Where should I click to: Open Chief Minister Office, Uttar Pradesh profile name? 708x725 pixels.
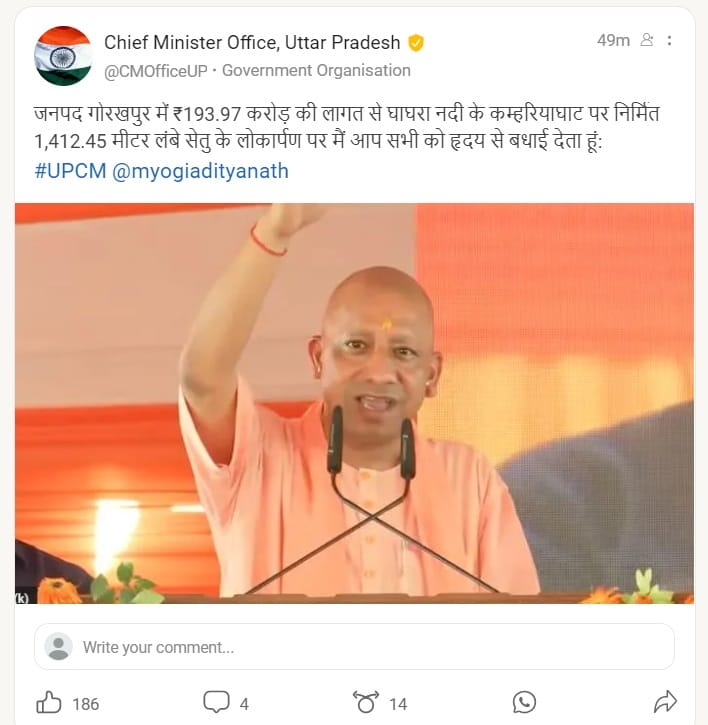click(x=252, y=42)
